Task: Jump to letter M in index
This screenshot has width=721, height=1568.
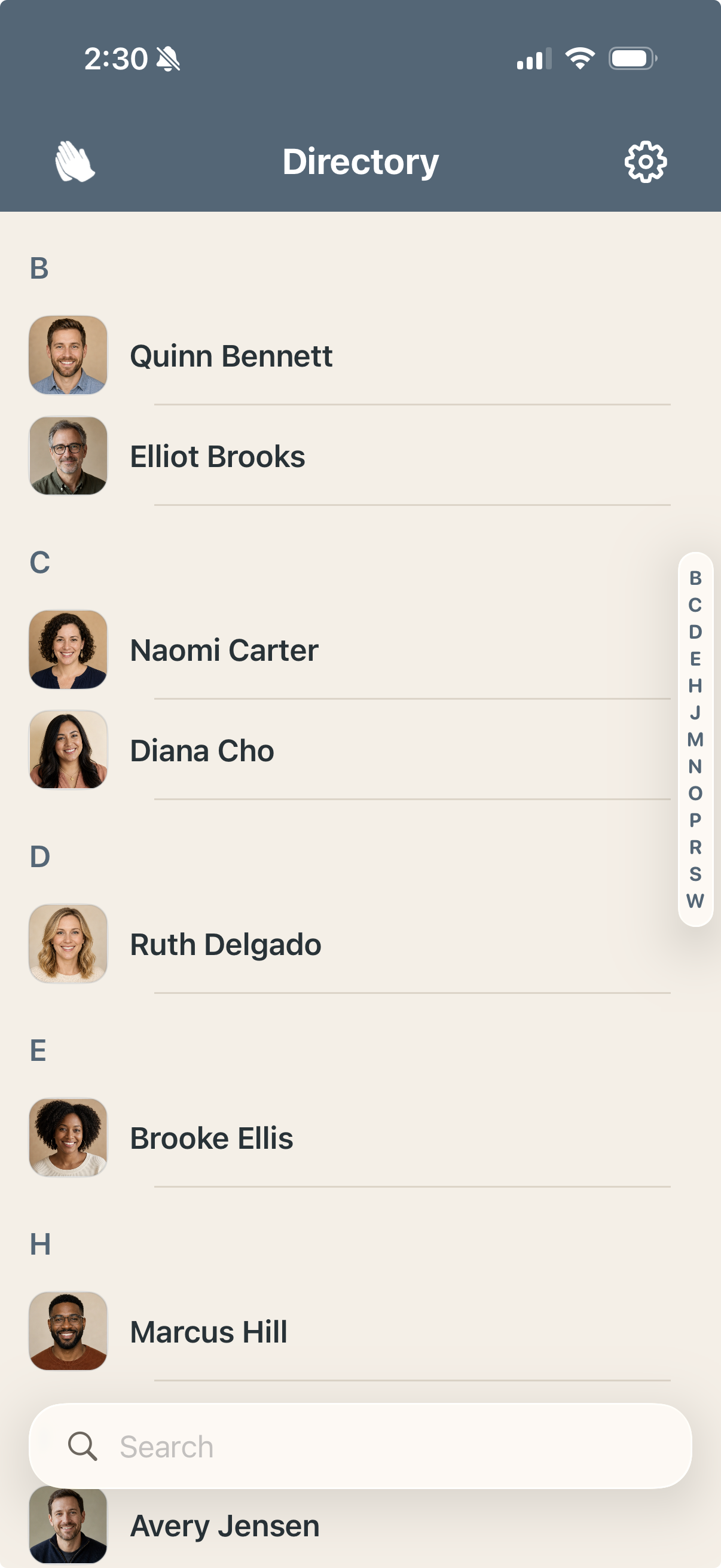Action: point(695,740)
